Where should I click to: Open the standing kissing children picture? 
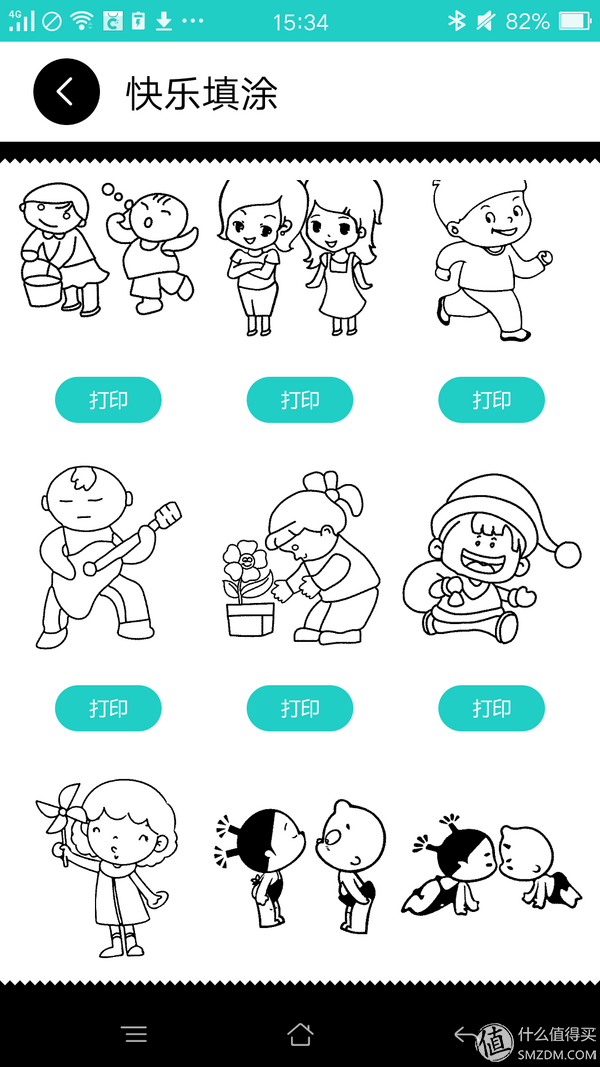coord(300,865)
